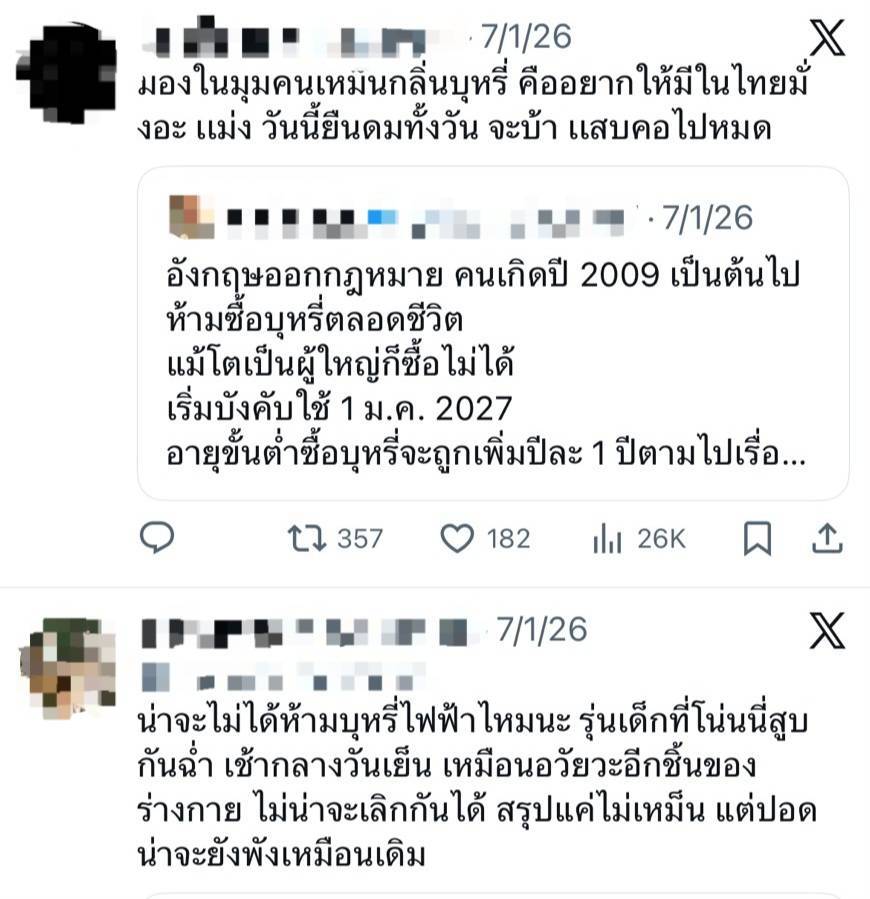Bookmark the first post
This screenshot has width=870, height=899.
(757, 539)
